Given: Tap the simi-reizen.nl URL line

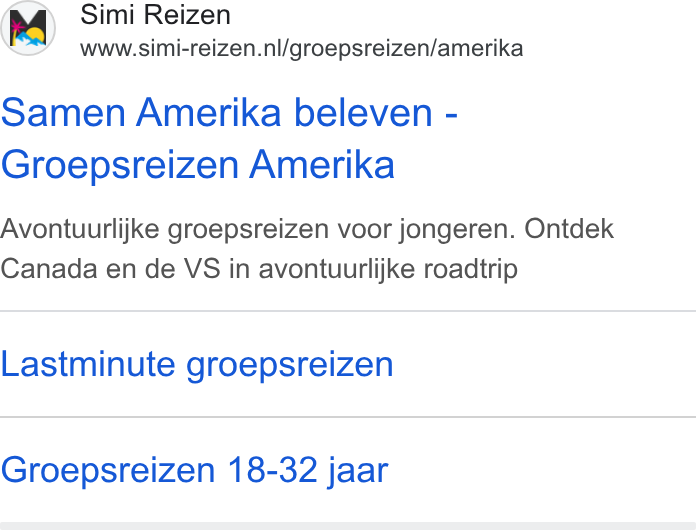Looking at the screenshot, I should click(x=302, y=48).
